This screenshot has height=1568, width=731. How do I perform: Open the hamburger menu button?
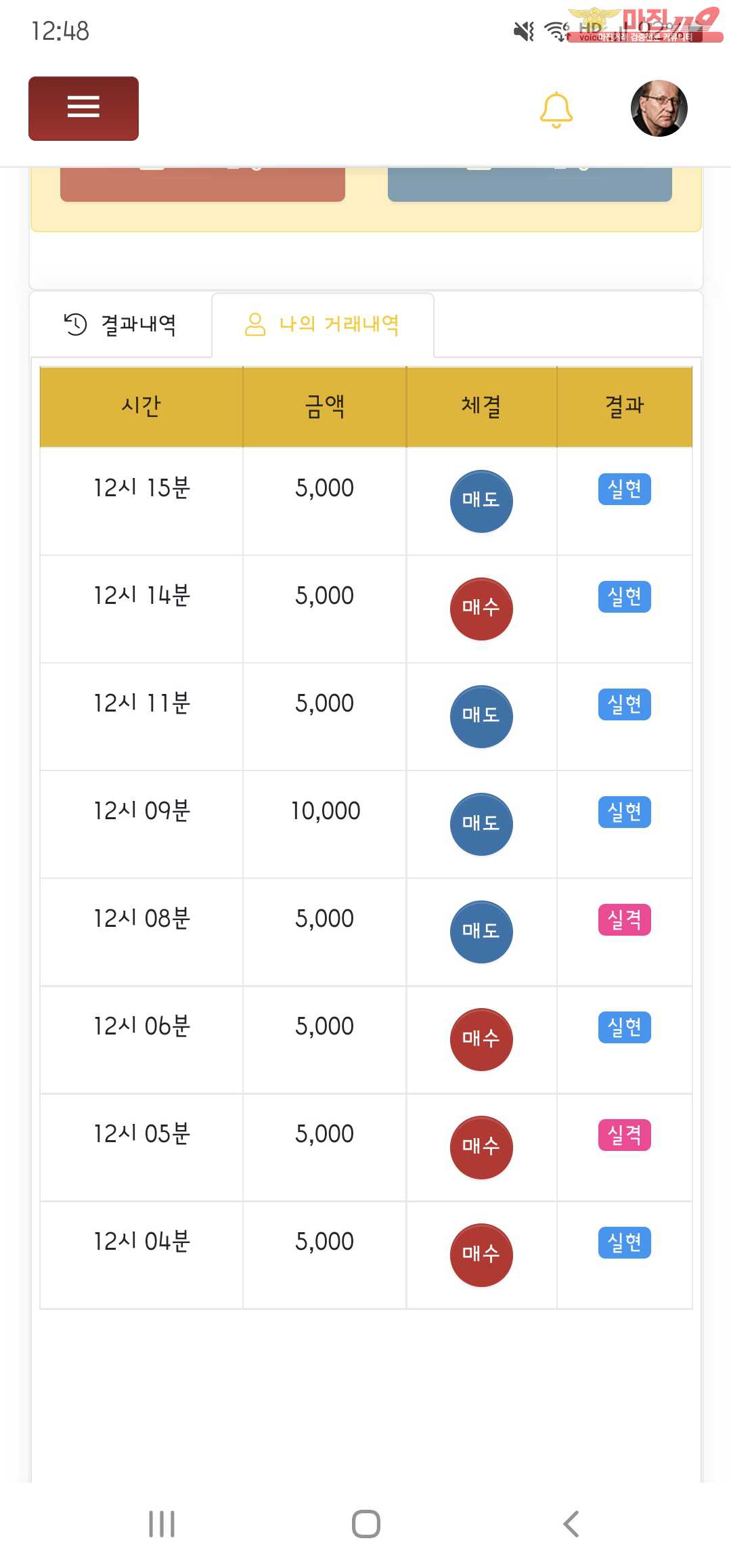click(x=83, y=108)
